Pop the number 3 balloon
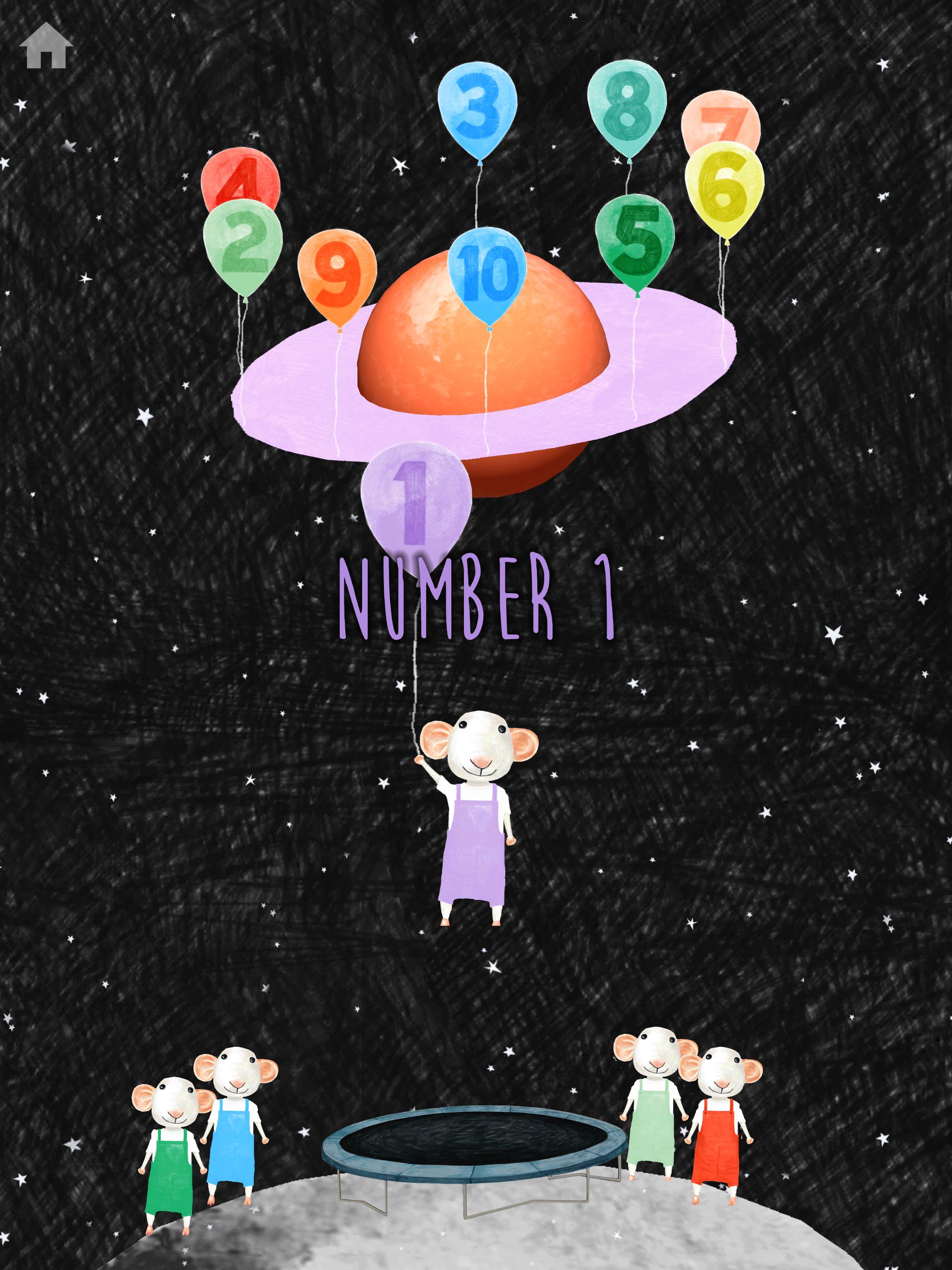This screenshot has height=1270, width=952. (x=476, y=108)
